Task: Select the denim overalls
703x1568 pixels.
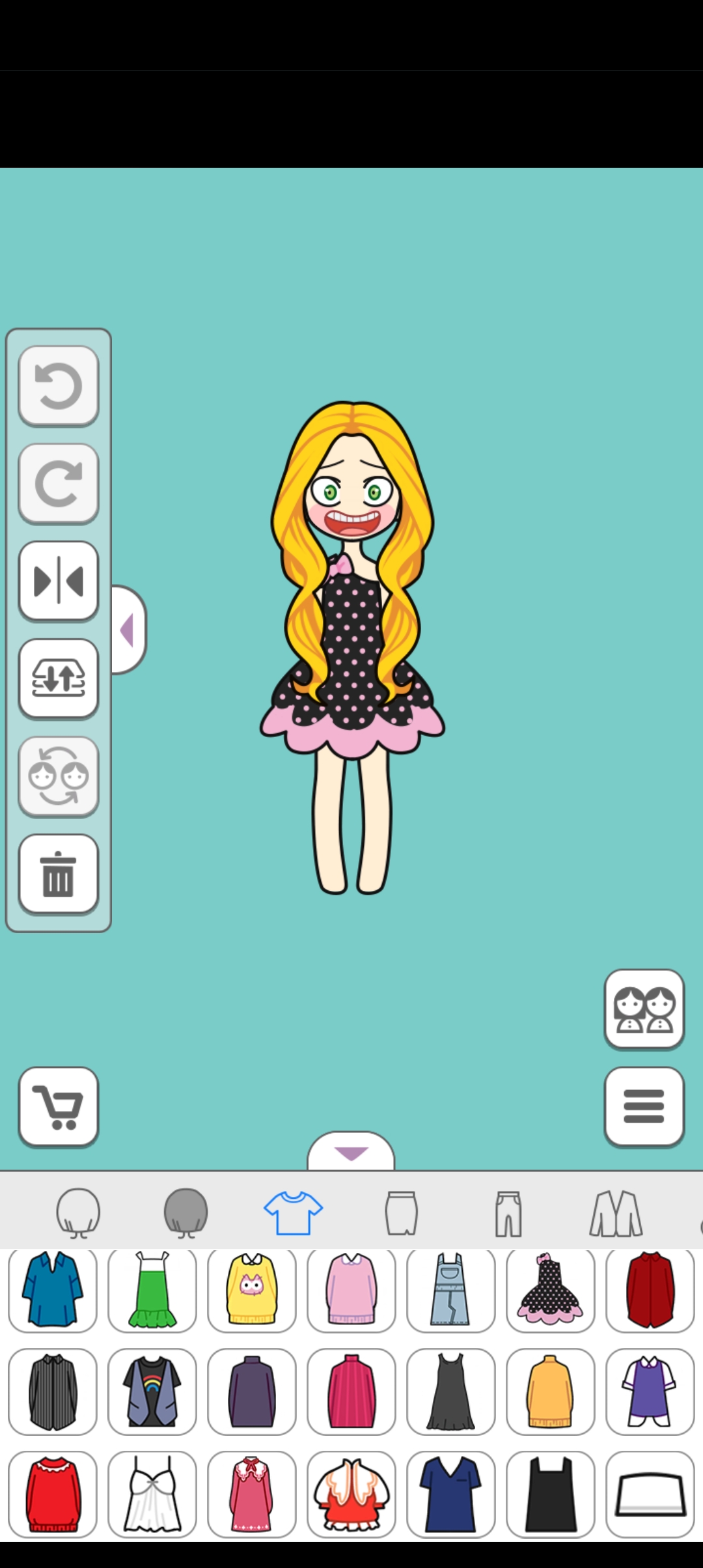Action: [450, 1289]
